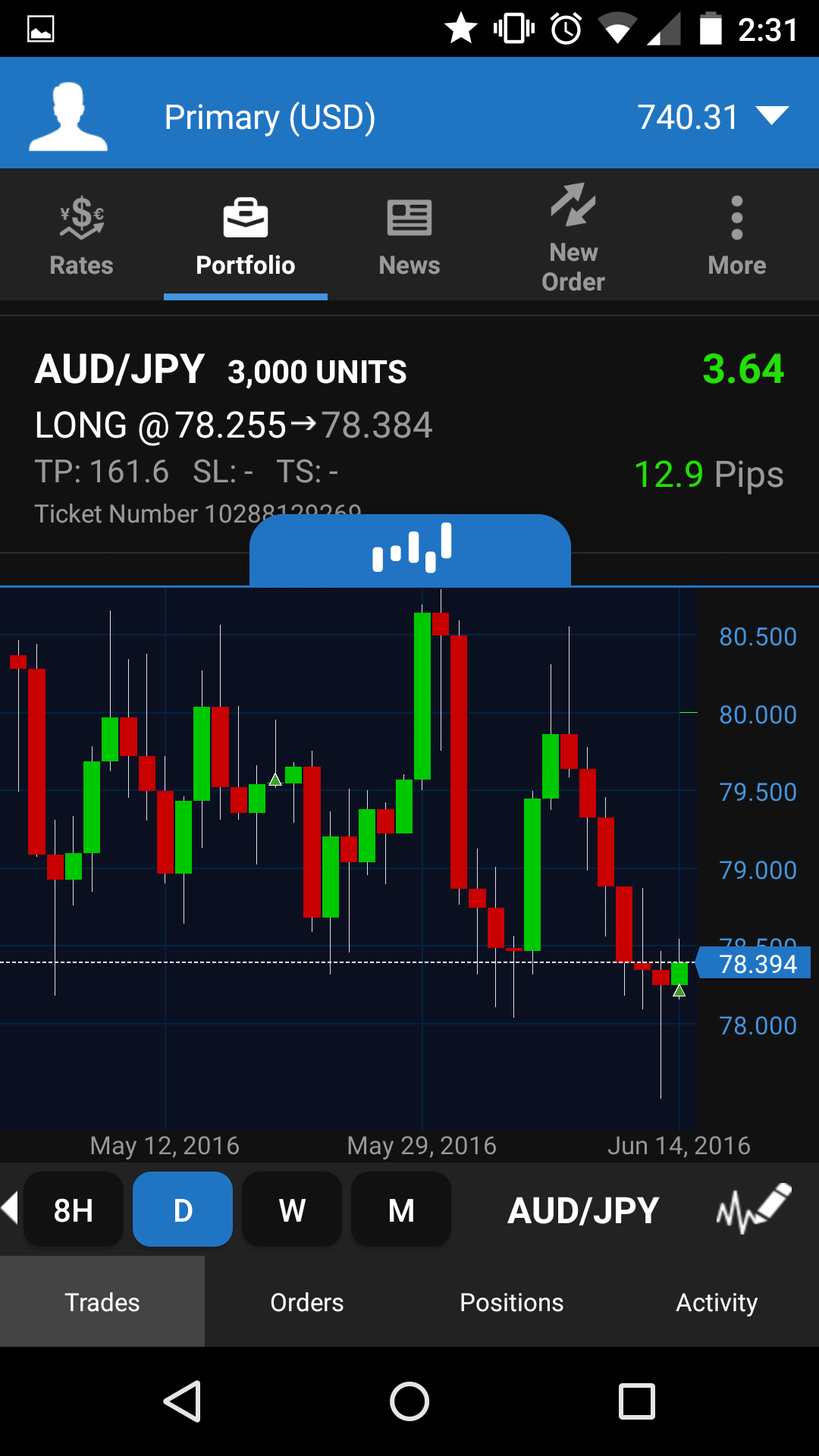The image size is (819, 1456).
Task: Switch chart to weekly W interval
Action: pyautogui.click(x=292, y=1210)
